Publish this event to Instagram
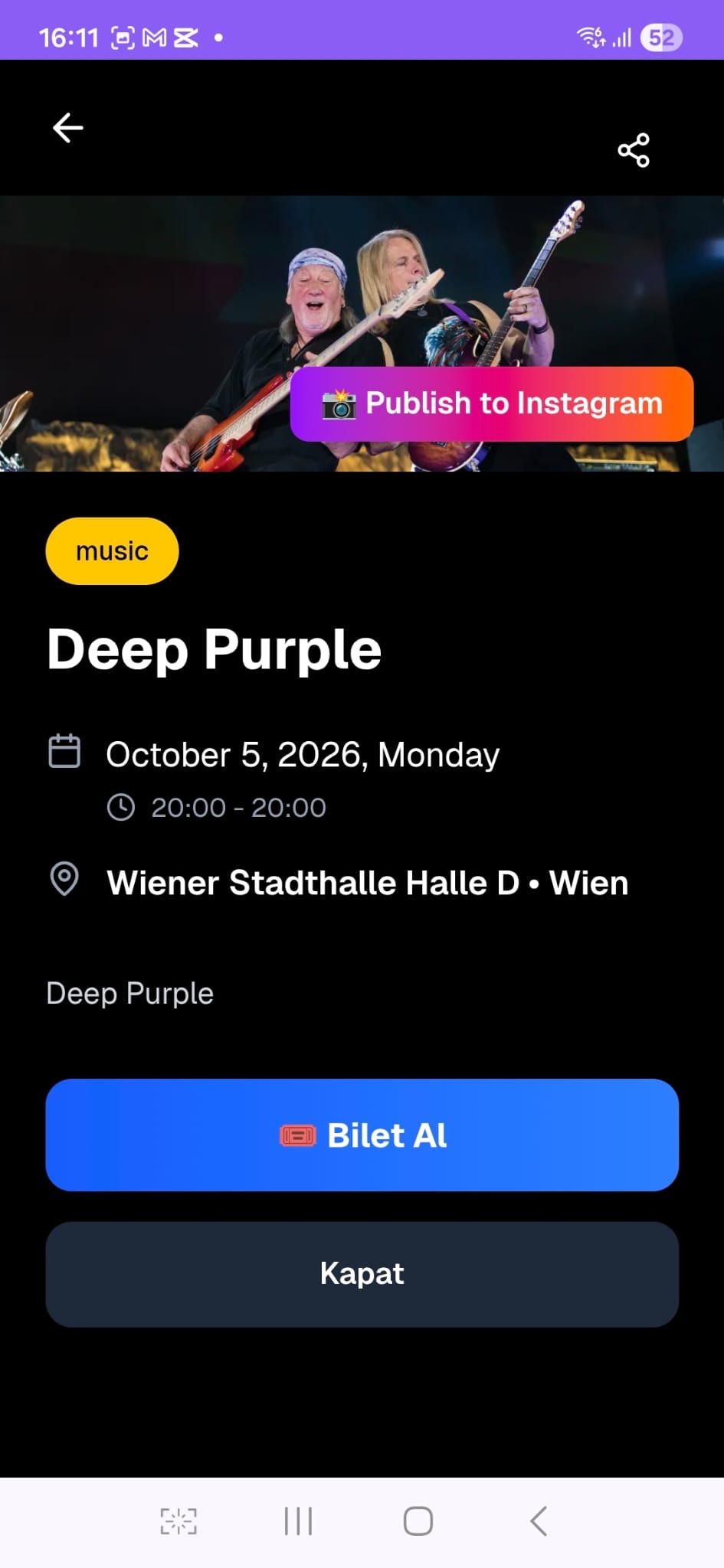Image resolution: width=724 pixels, height=1568 pixels. [492, 403]
